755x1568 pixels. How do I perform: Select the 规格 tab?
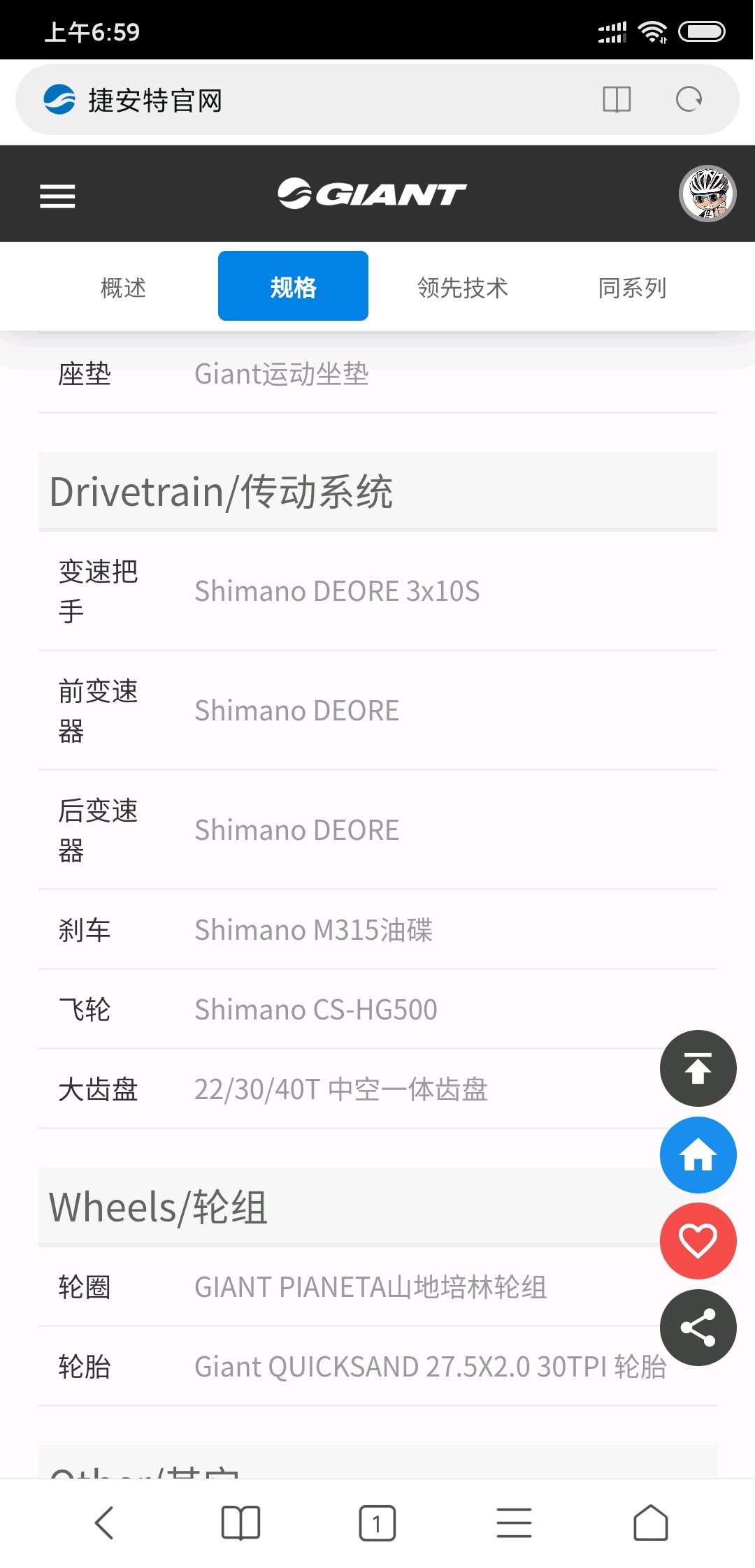pos(293,286)
